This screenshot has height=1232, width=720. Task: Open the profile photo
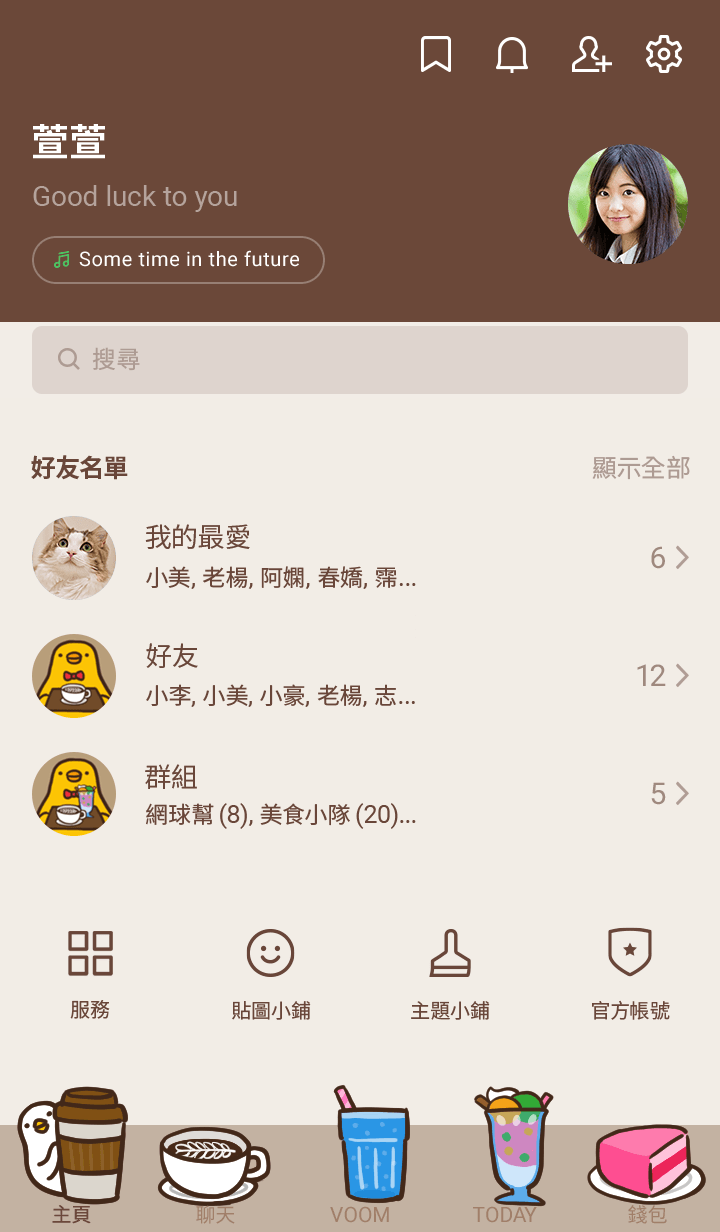(x=628, y=204)
